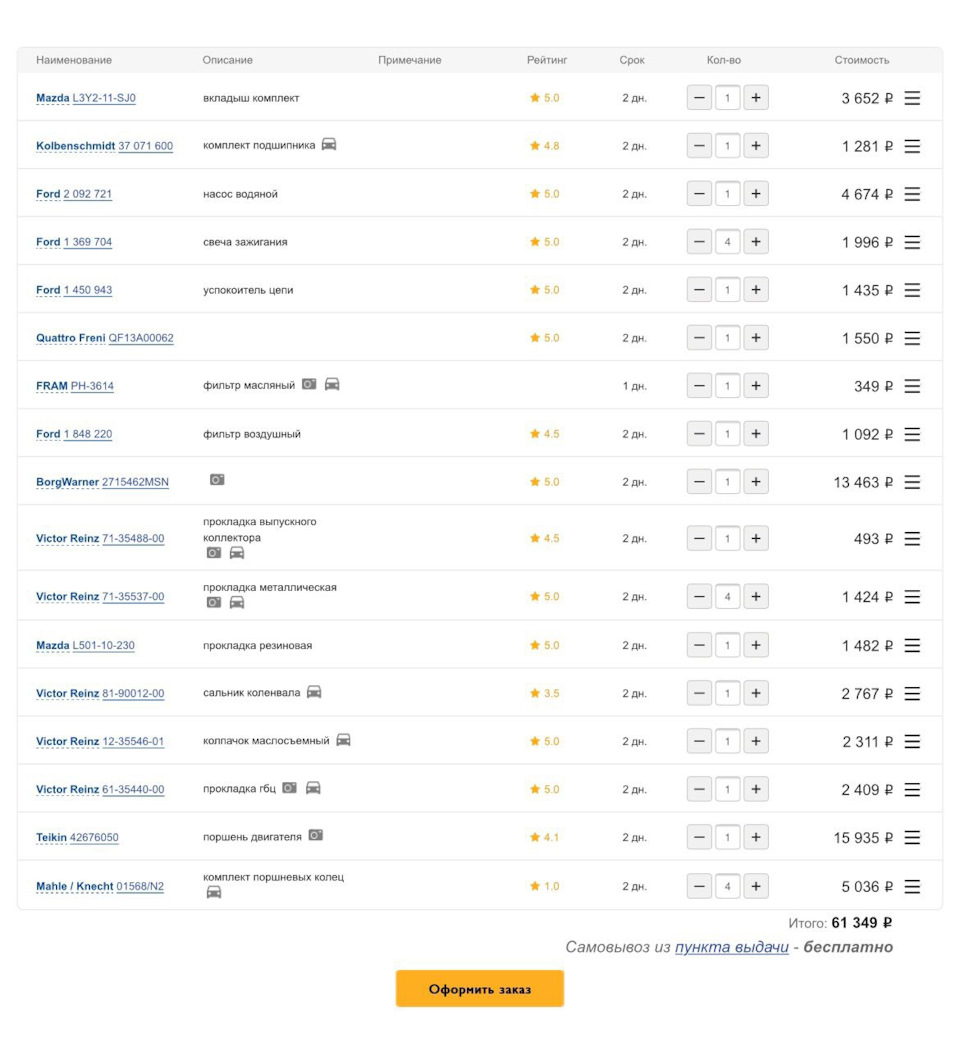Edit quantity field for Ford 1 450 943

[x=727, y=290]
